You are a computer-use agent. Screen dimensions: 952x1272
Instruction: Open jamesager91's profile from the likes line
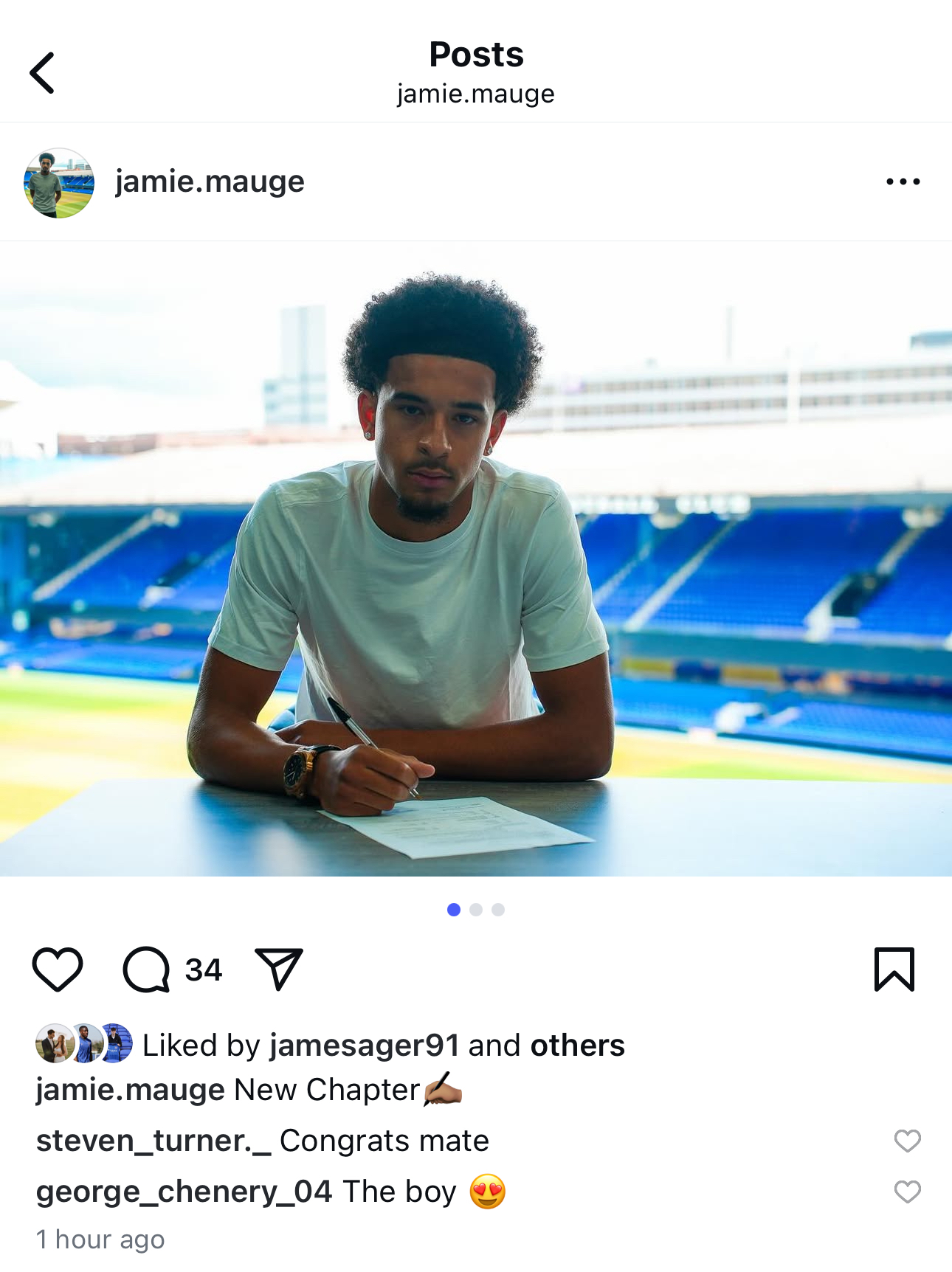pyautogui.click(x=365, y=1045)
